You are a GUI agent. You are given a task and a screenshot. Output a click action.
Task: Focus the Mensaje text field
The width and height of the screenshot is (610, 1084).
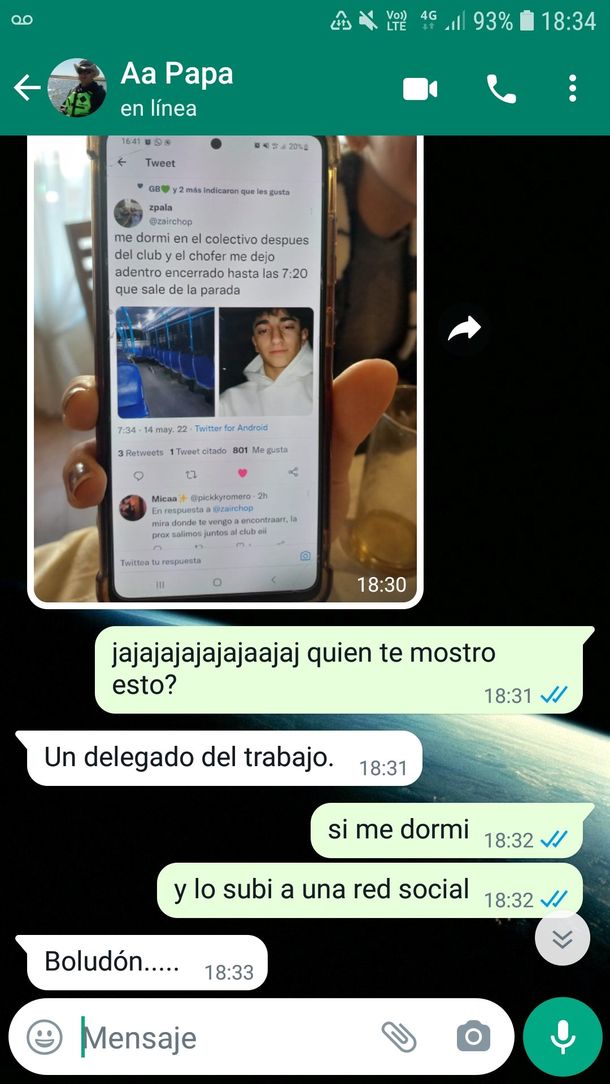tap(220, 1037)
